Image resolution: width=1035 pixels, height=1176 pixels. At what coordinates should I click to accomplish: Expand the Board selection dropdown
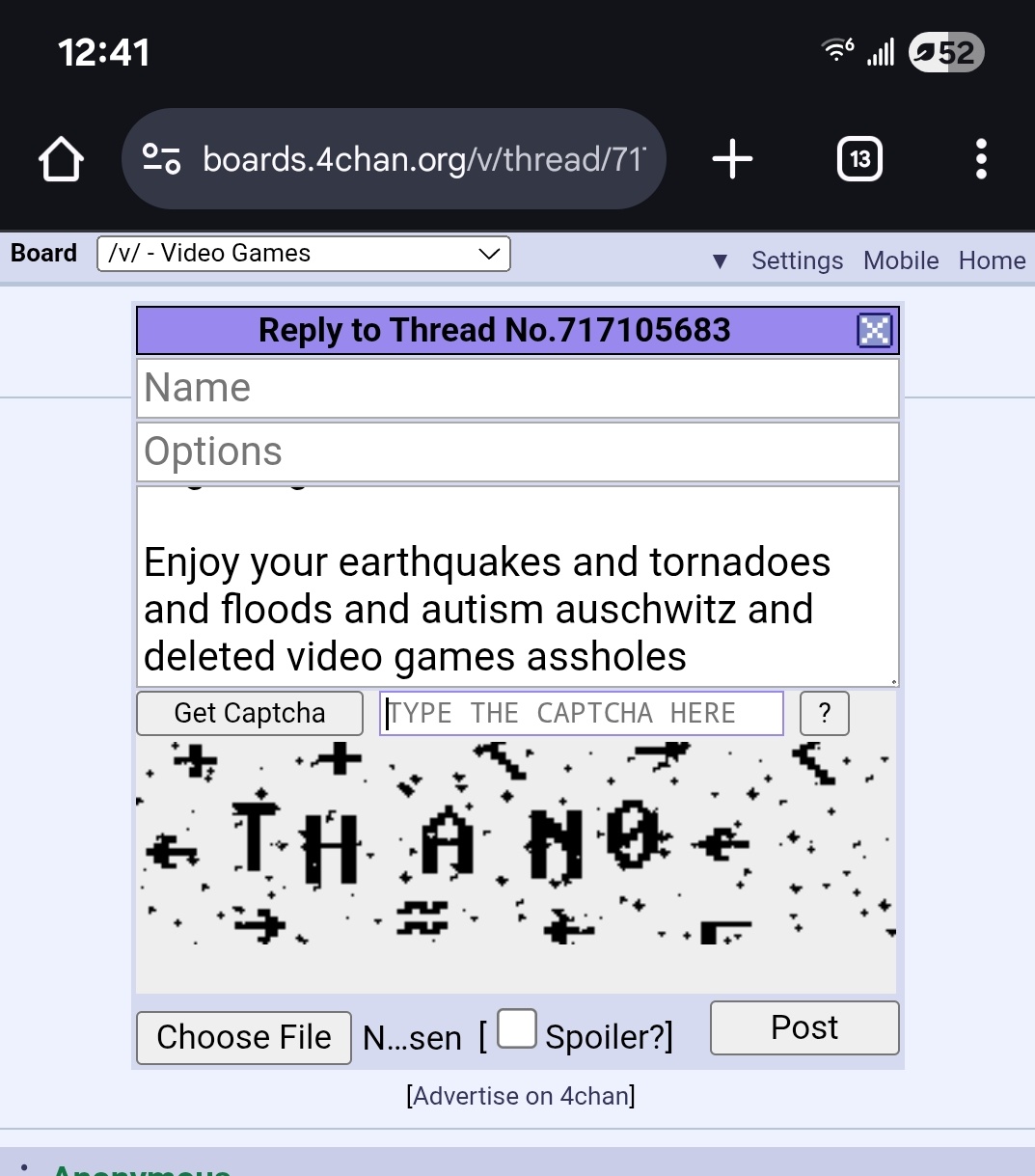(304, 254)
